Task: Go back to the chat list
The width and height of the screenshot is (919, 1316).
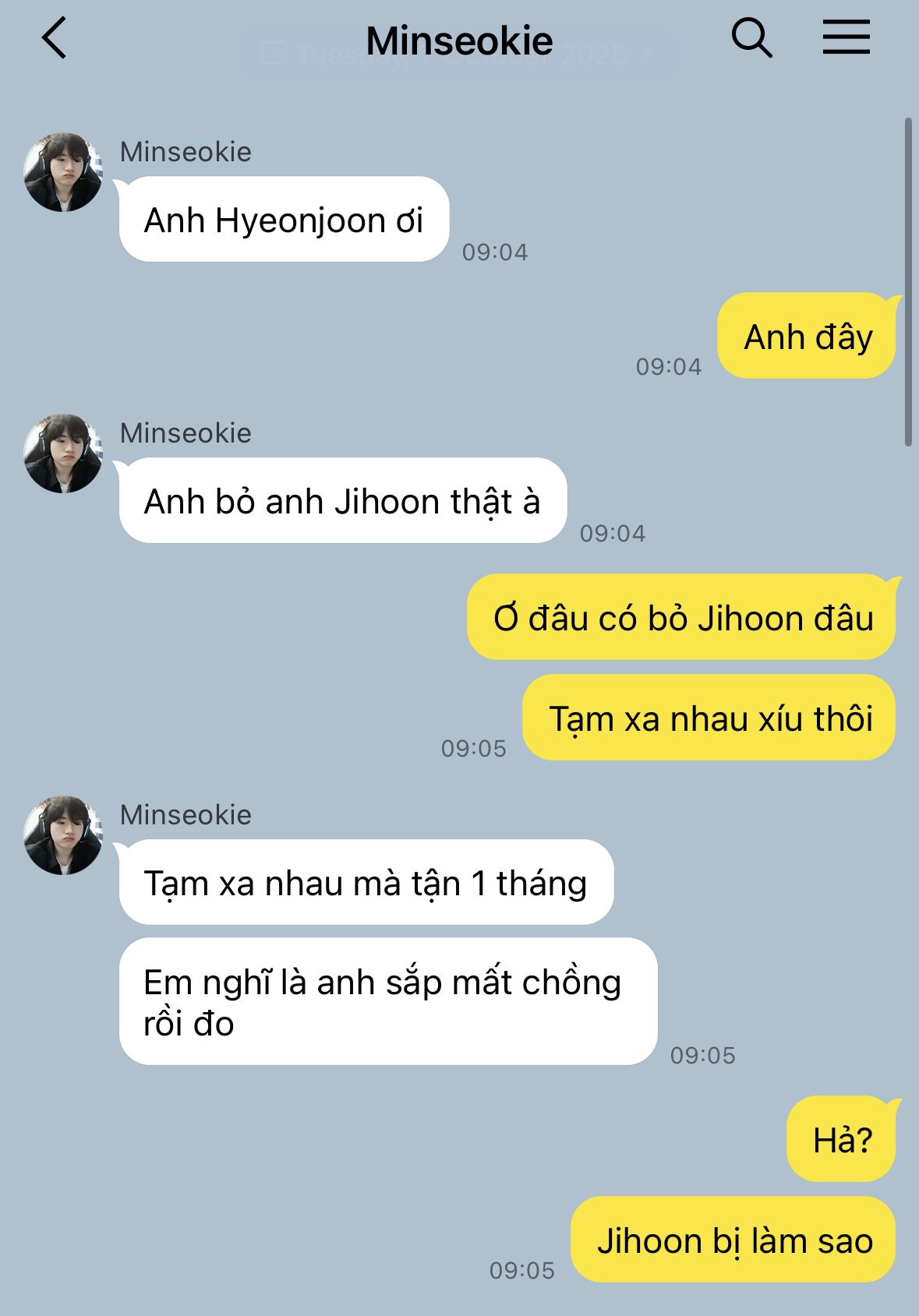Action: coord(55,39)
